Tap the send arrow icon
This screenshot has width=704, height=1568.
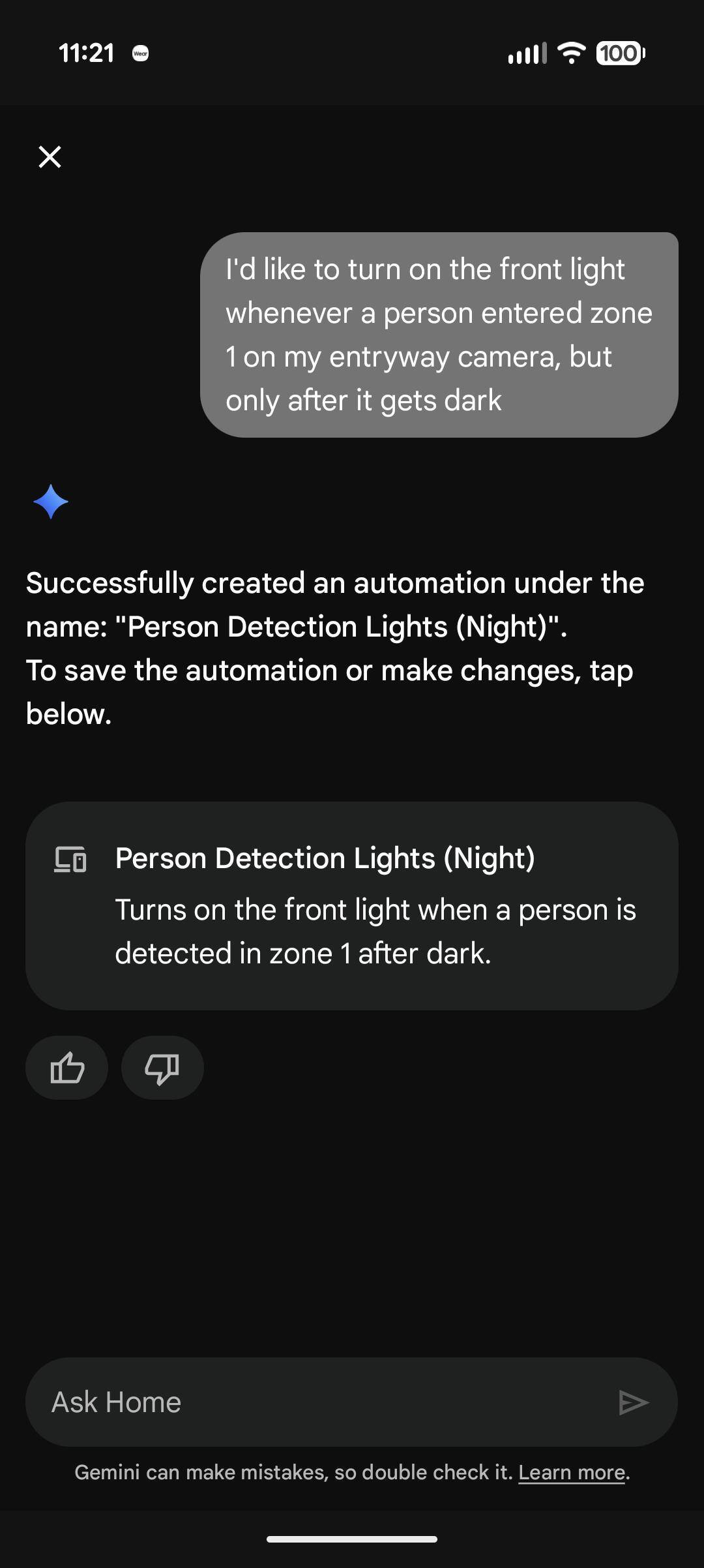(x=633, y=1402)
